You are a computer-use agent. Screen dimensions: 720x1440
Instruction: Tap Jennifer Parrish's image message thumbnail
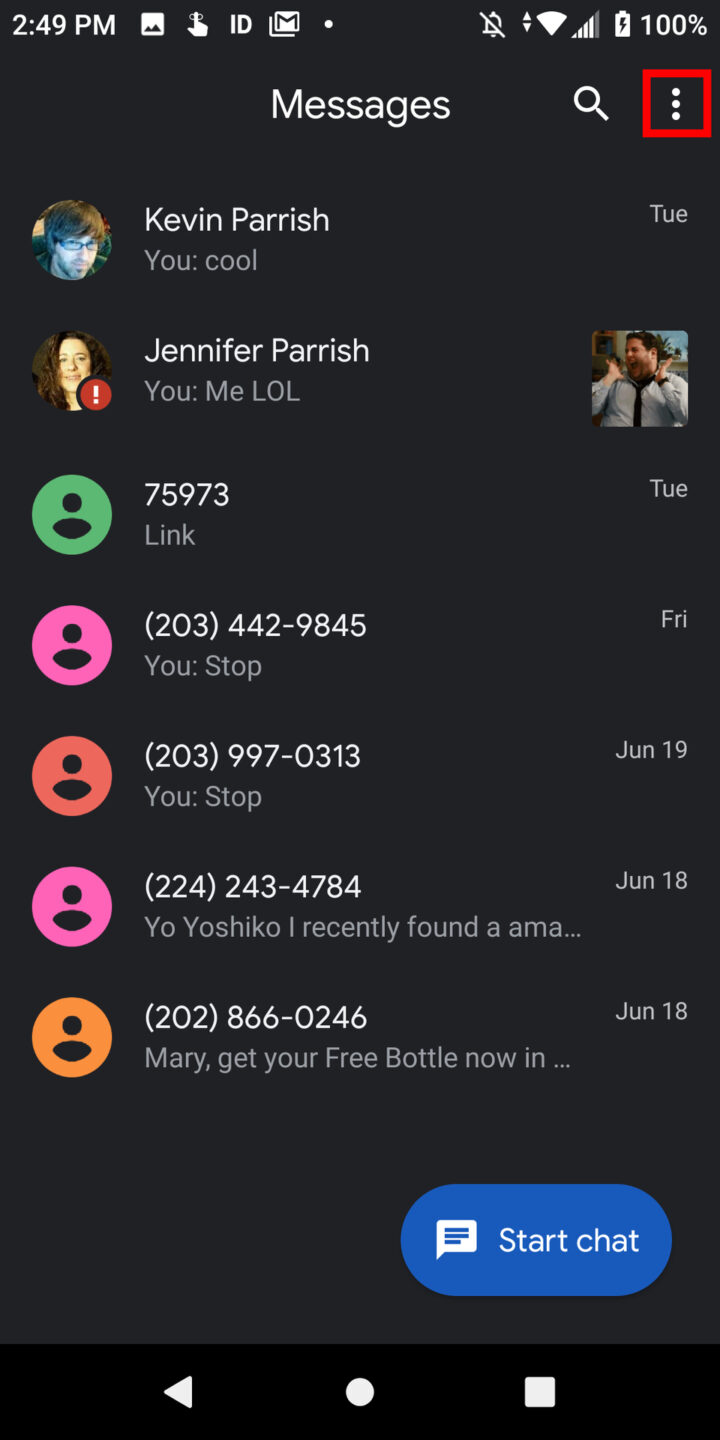click(x=639, y=378)
